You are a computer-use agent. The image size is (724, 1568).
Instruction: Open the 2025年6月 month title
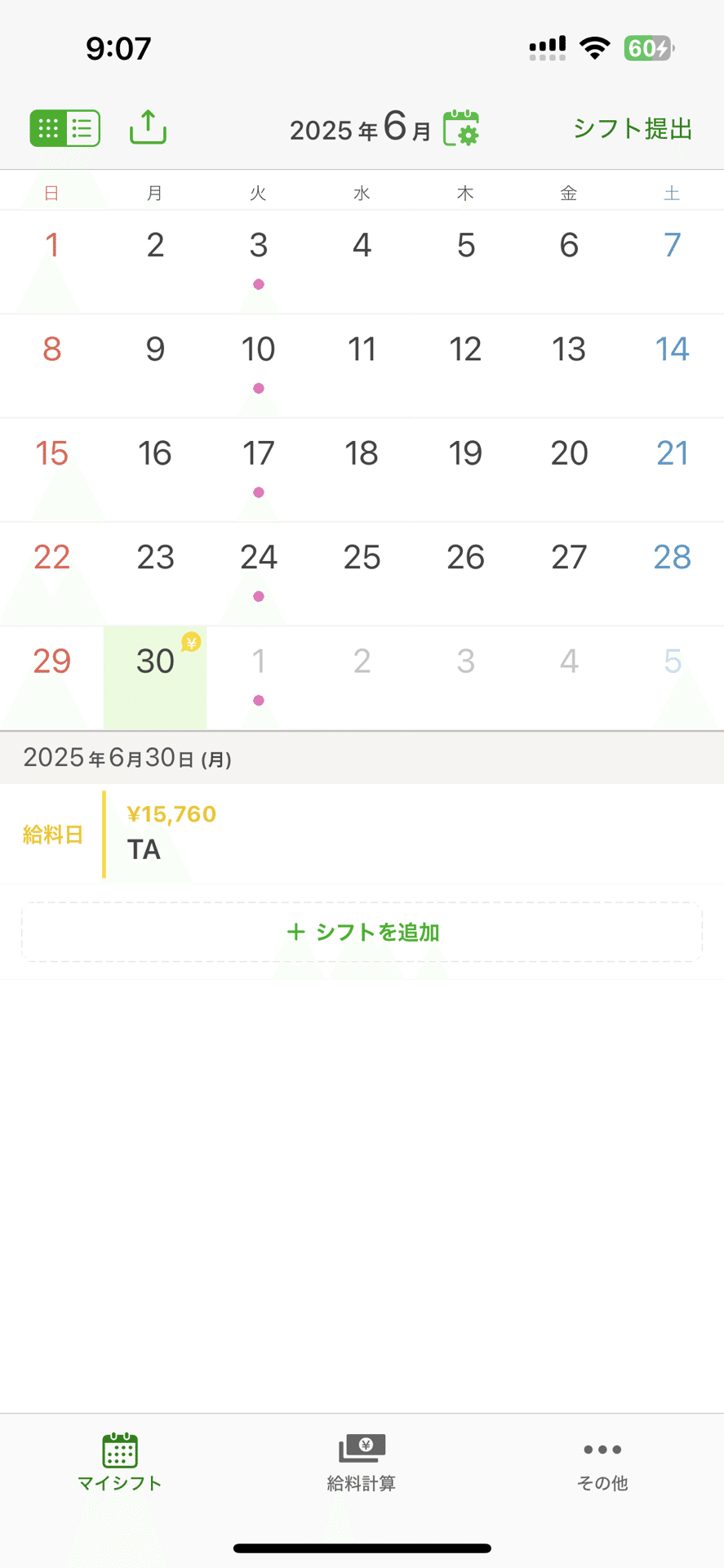click(x=361, y=128)
